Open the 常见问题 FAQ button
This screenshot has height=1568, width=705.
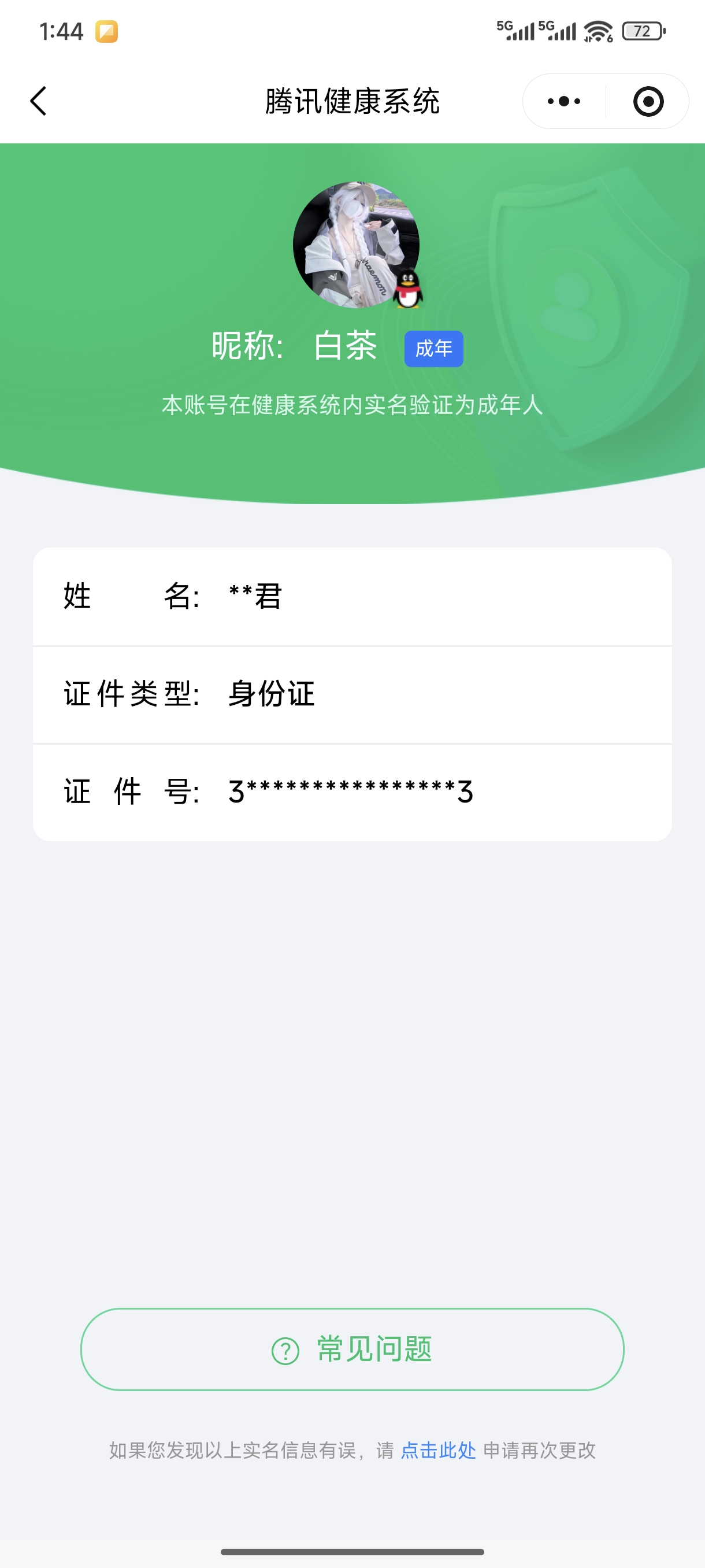pyautogui.click(x=352, y=1349)
